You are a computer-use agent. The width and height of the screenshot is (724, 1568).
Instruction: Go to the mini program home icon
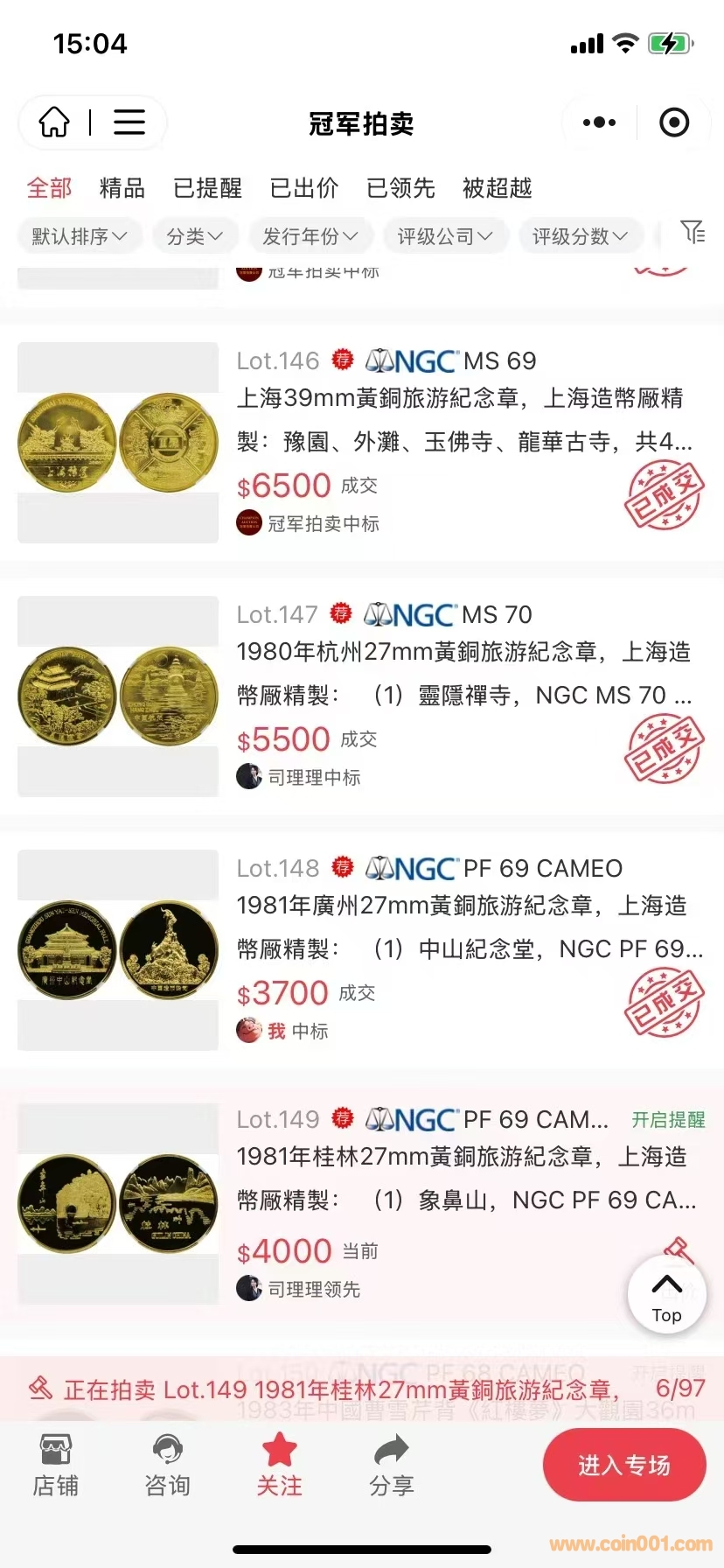tap(54, 122)
